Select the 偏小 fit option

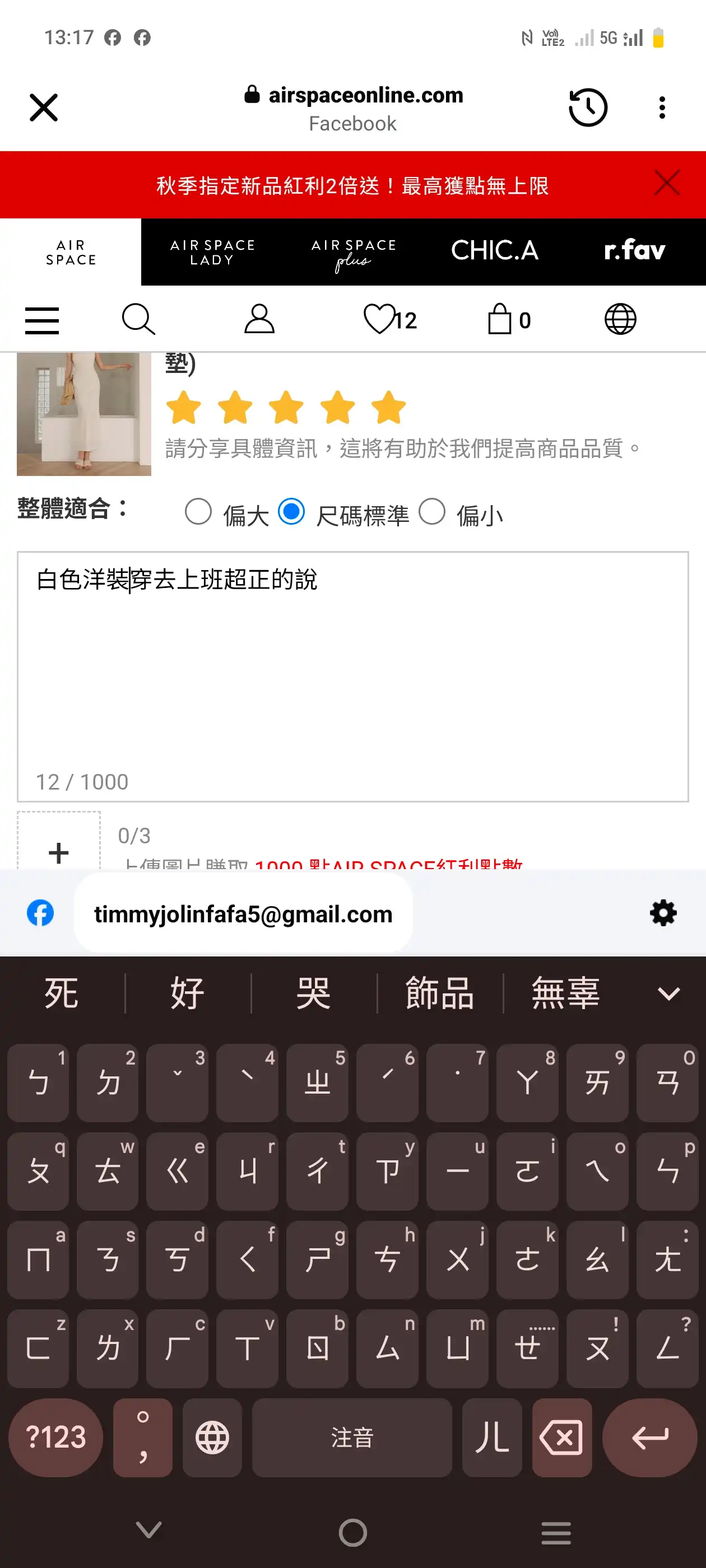click(x=432, y=512)
